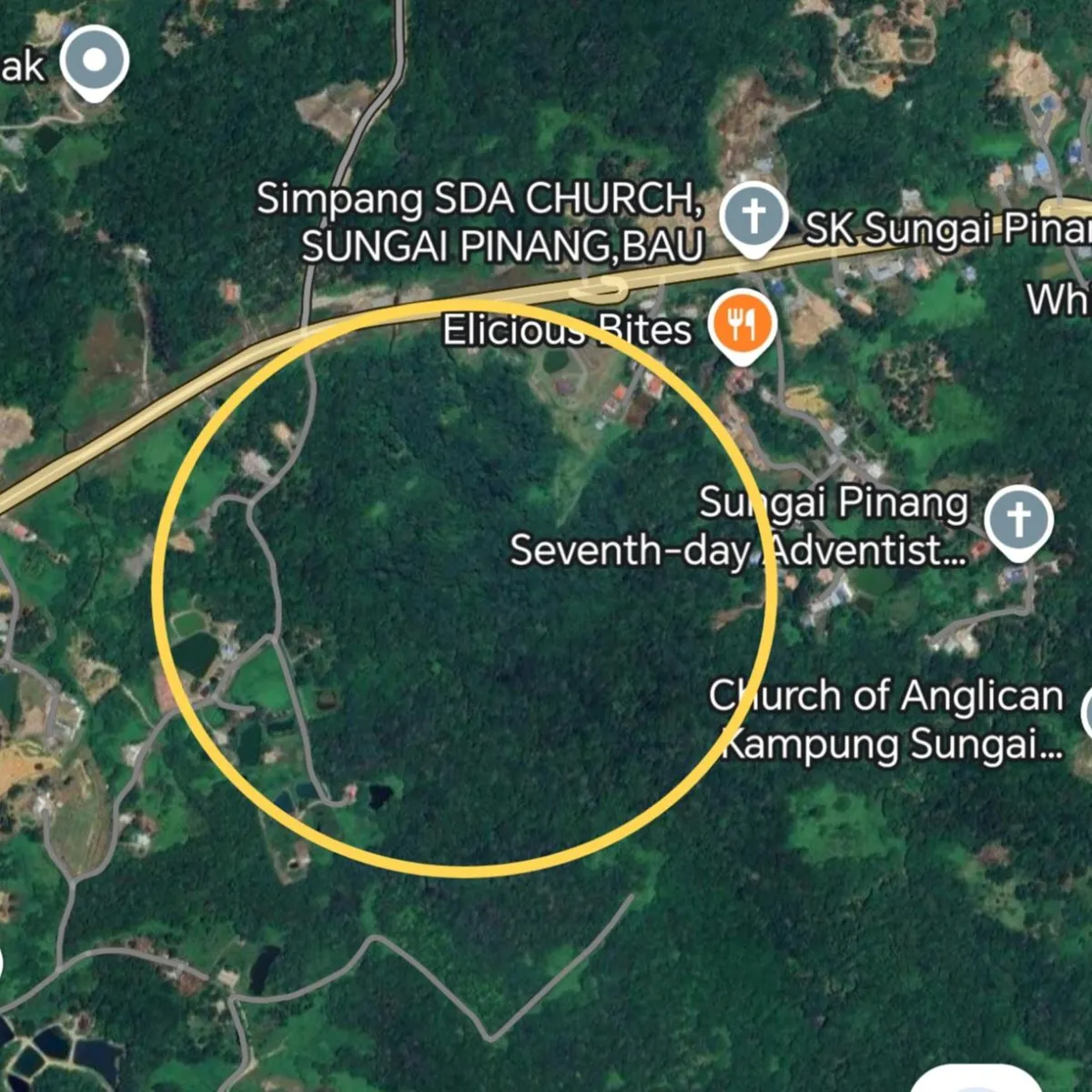Open the grey location pin beside "ak"
This screenshot has height=1092, width=1092.
95,60
